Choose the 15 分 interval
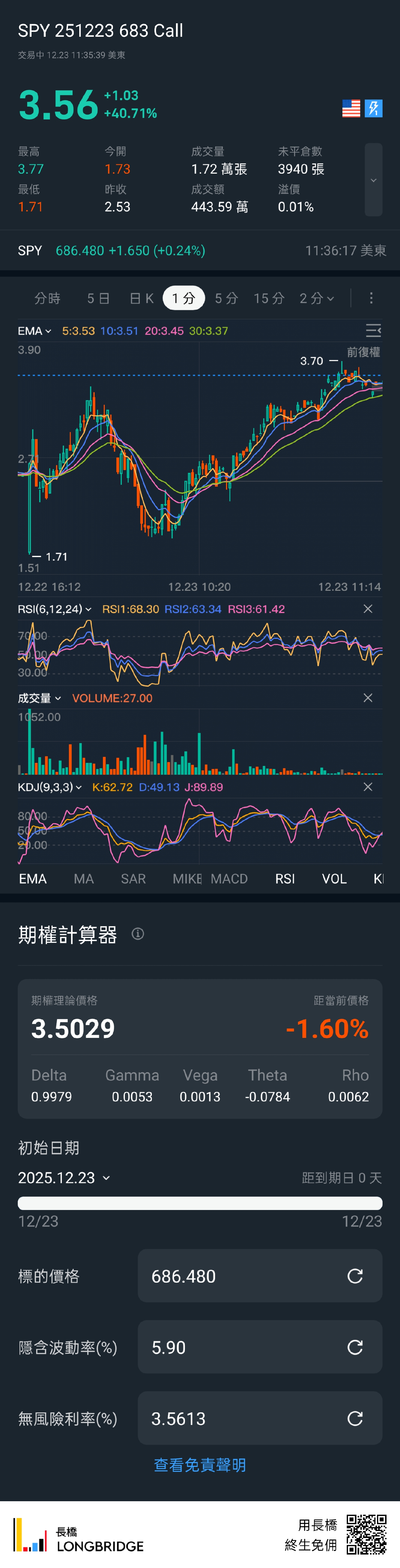400x1568 pixels. click(x=269, y=298)
